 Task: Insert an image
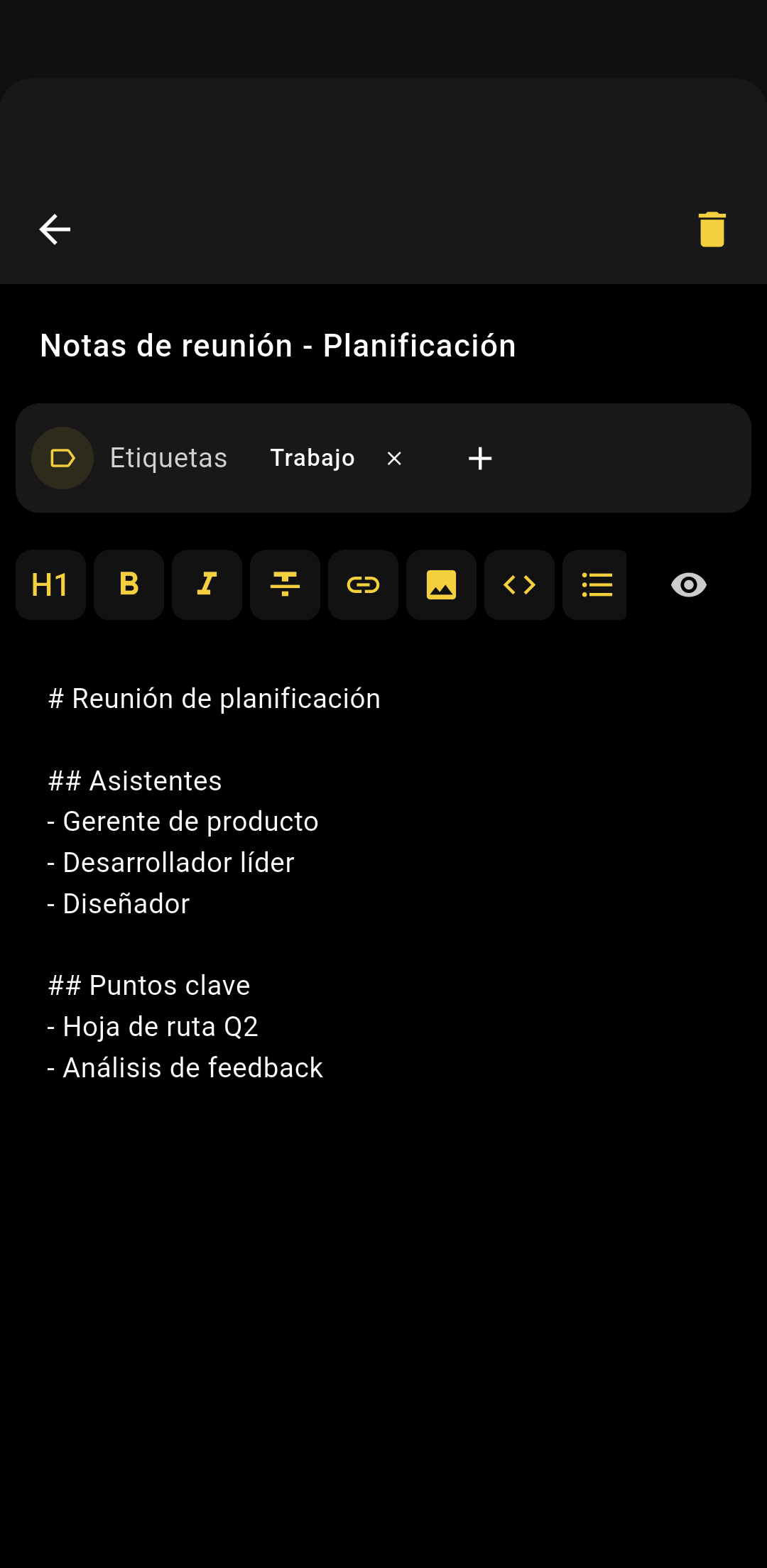click(441, 585)
